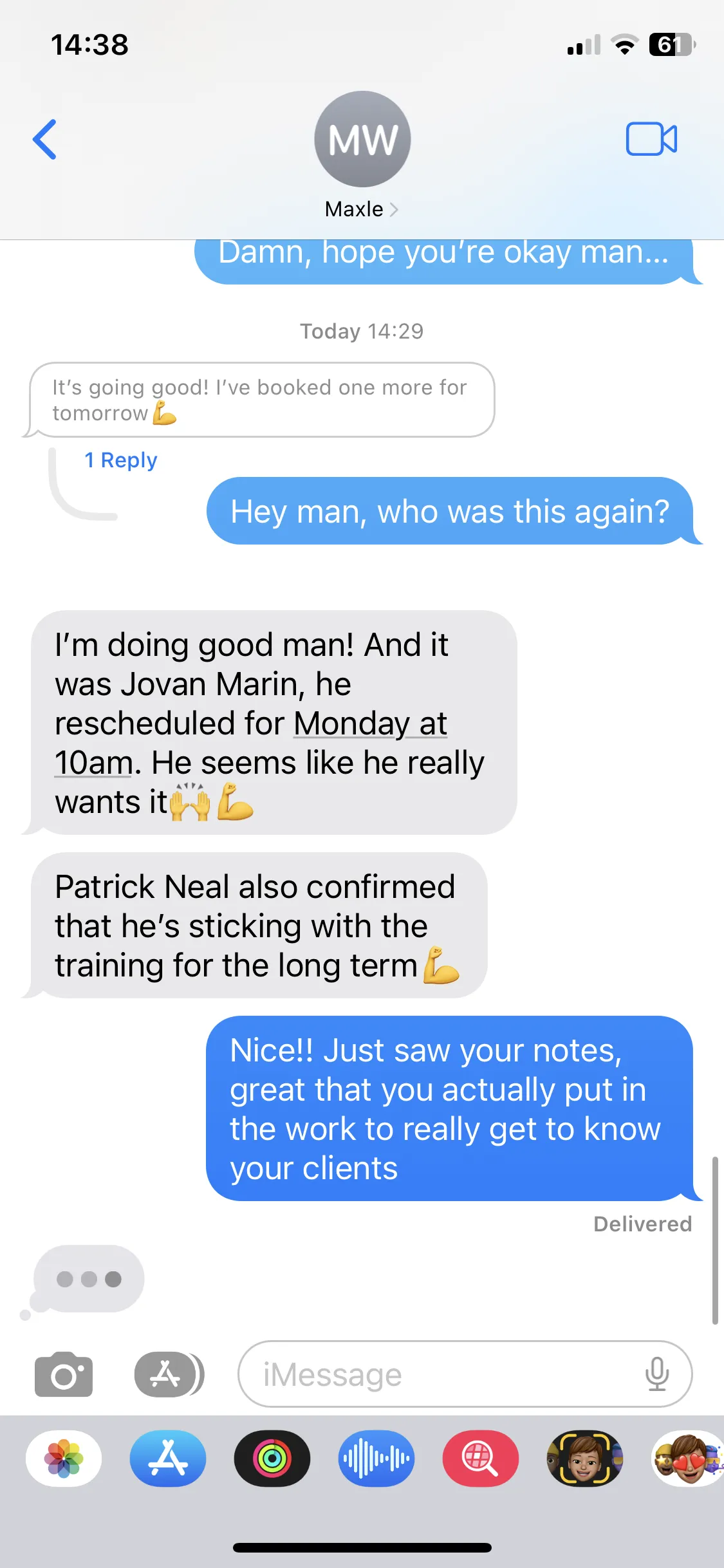
Task: Open the Photos iMessage app
Action: [x=64, y=1459]
